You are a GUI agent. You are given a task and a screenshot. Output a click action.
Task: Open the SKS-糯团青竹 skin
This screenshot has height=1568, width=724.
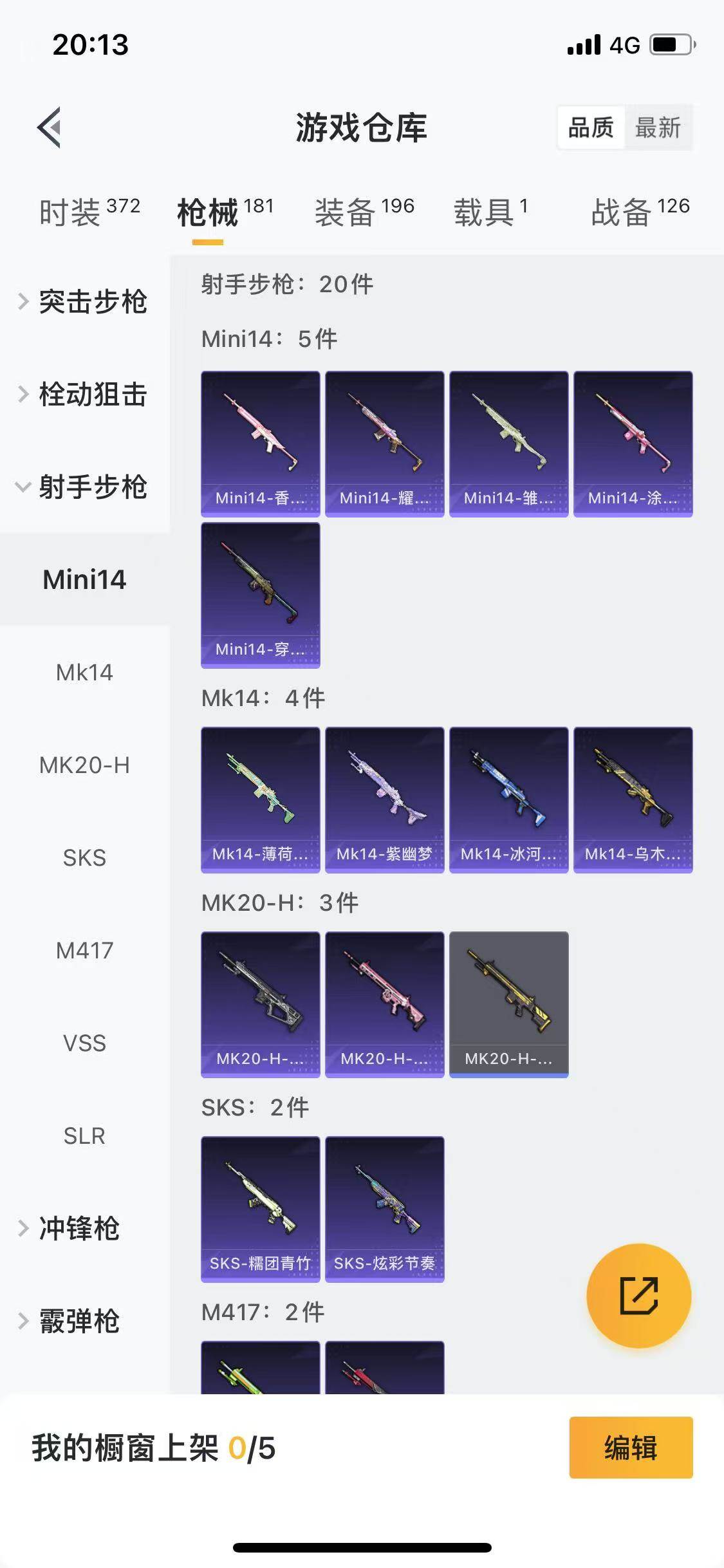point(260,1209)
